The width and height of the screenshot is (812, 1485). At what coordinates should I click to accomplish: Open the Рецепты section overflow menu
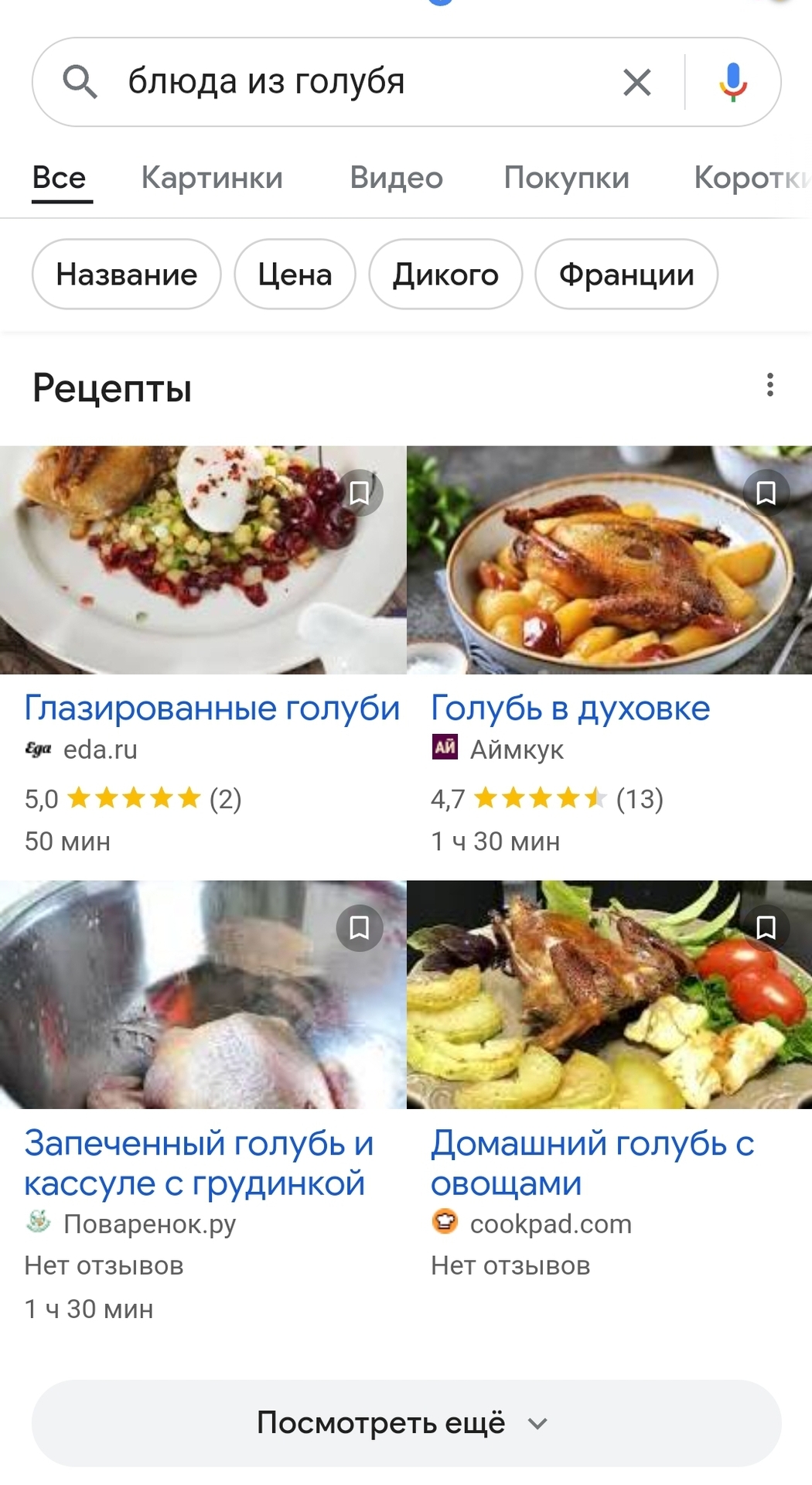(769, 385)
